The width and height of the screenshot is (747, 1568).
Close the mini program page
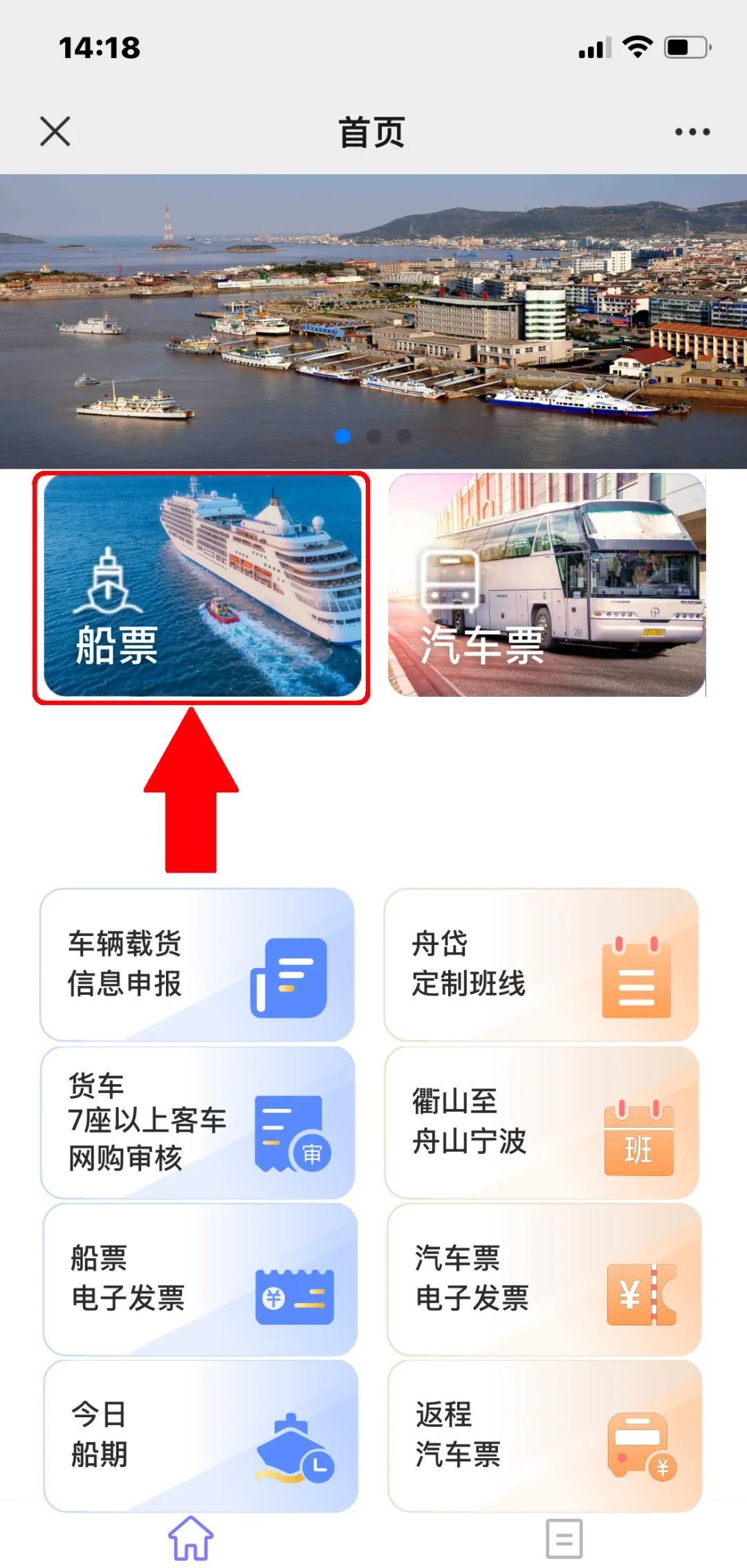click(x=55, y=131)
